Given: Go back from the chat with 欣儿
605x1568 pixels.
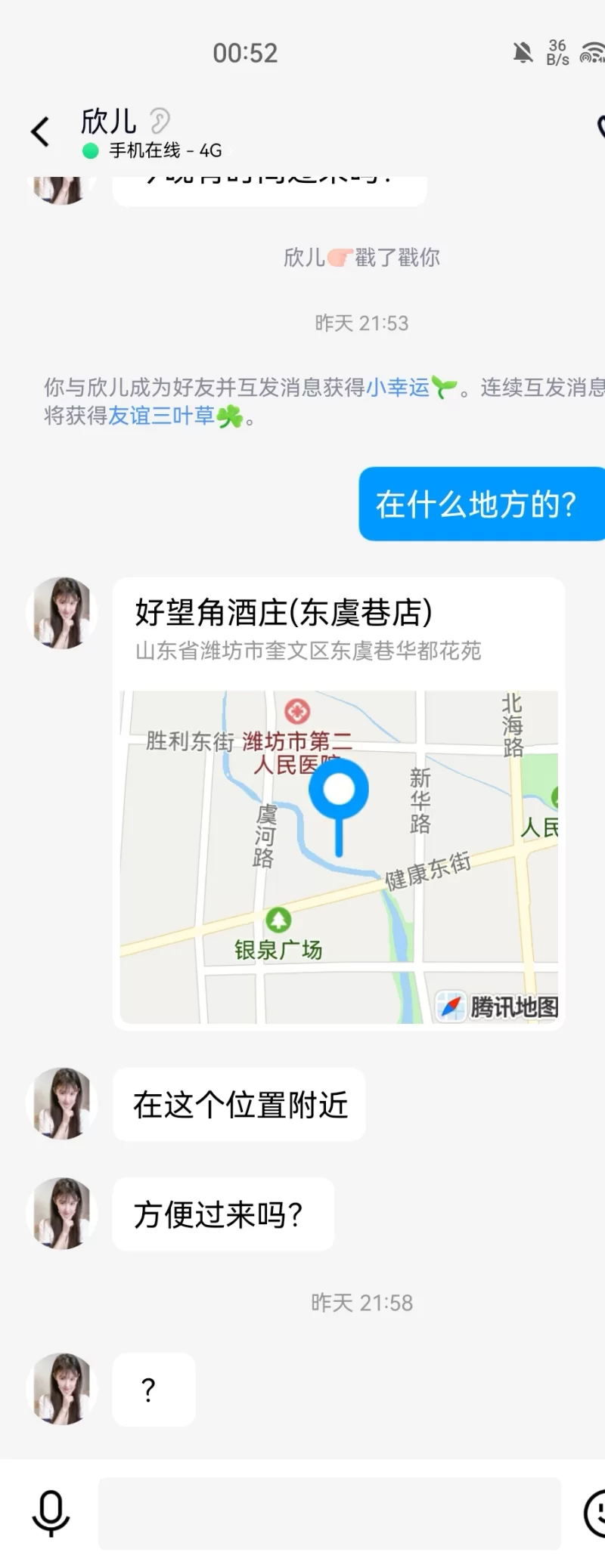Looking at the screenshot, I should (41, 132).
